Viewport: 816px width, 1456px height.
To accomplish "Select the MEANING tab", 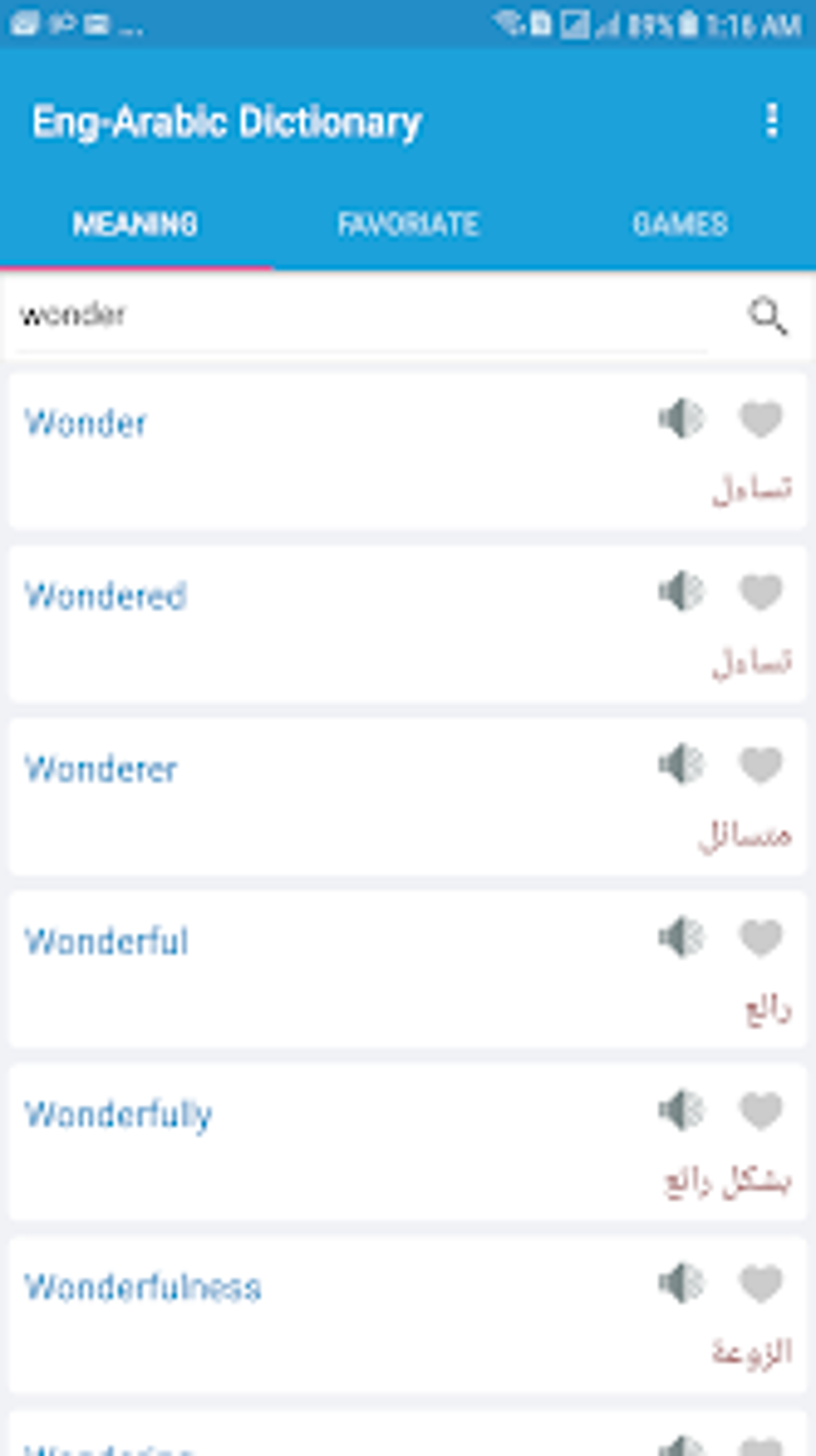I will pos(135,223).
